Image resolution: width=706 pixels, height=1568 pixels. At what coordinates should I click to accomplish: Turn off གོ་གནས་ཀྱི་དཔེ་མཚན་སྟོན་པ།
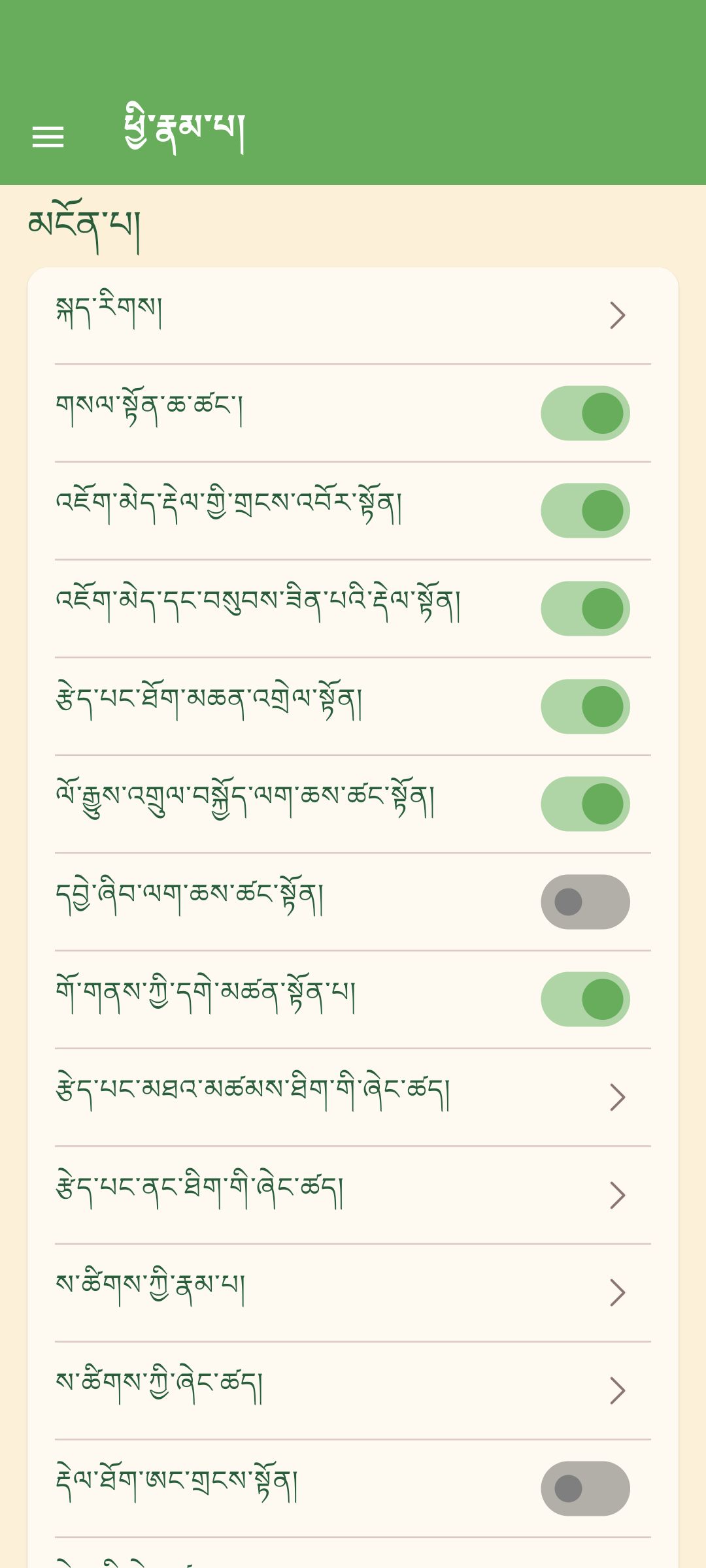[x=584, y=999]
